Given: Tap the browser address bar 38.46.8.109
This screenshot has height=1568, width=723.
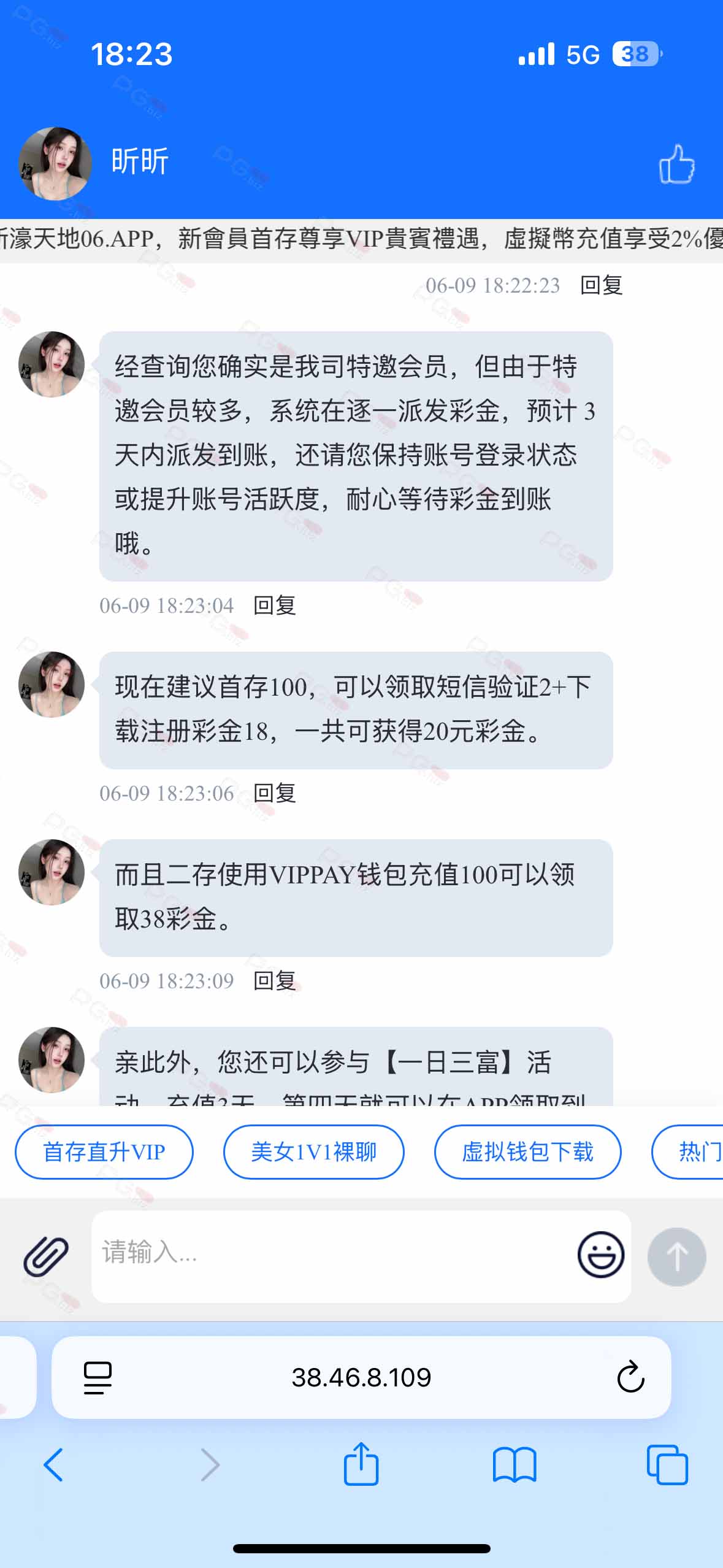Looking at the screenshot, I should point(361,1377).
